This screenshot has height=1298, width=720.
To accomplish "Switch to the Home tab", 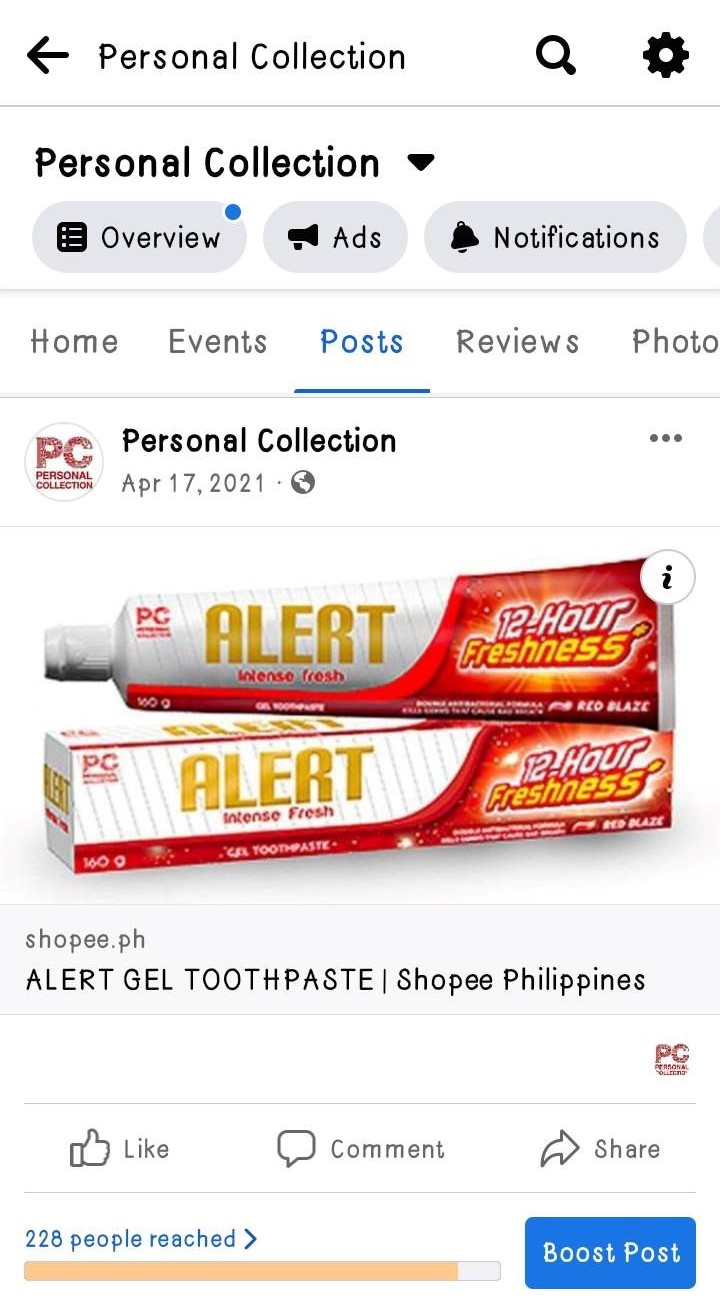I will pyautogui.click(x=74, y=342).
